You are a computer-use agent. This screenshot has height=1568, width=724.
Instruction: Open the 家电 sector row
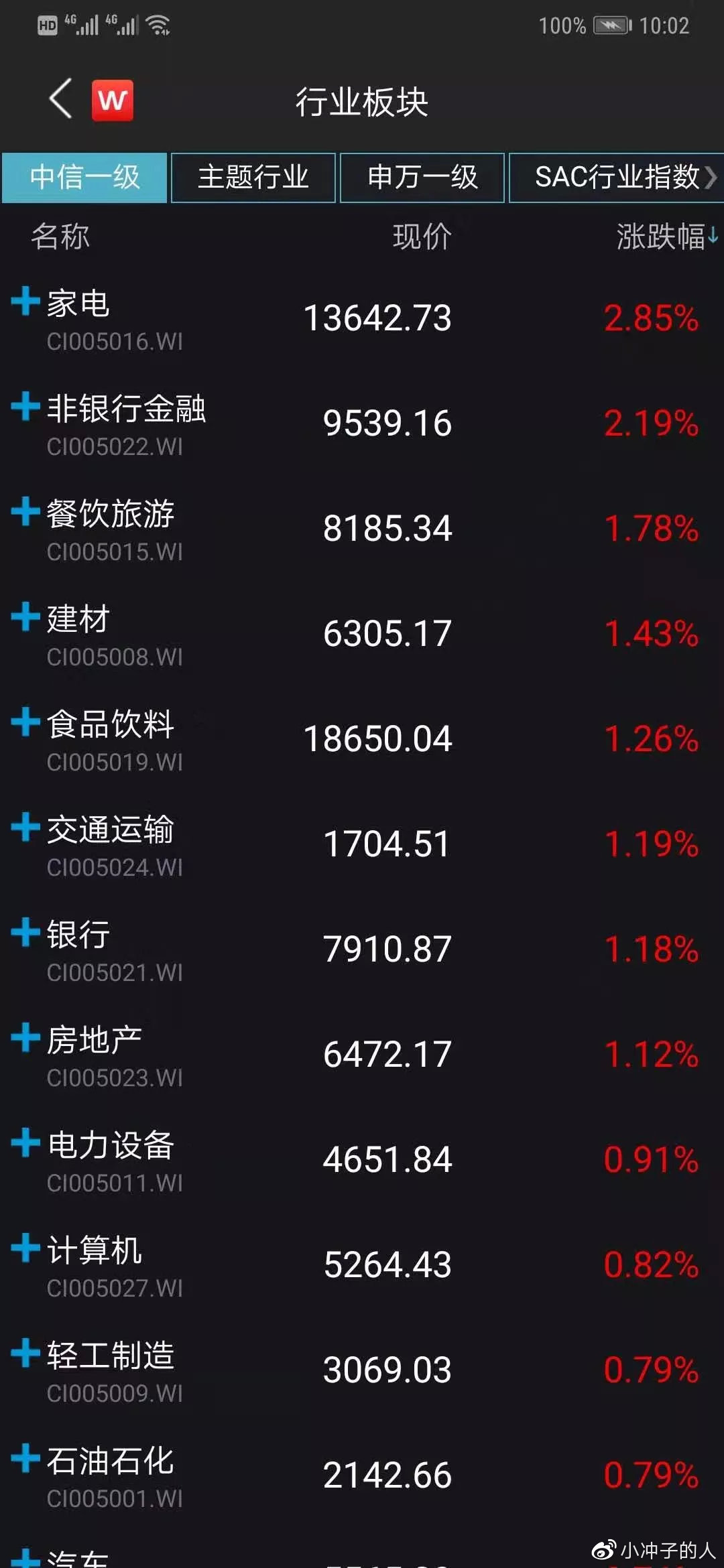(362, 318)
